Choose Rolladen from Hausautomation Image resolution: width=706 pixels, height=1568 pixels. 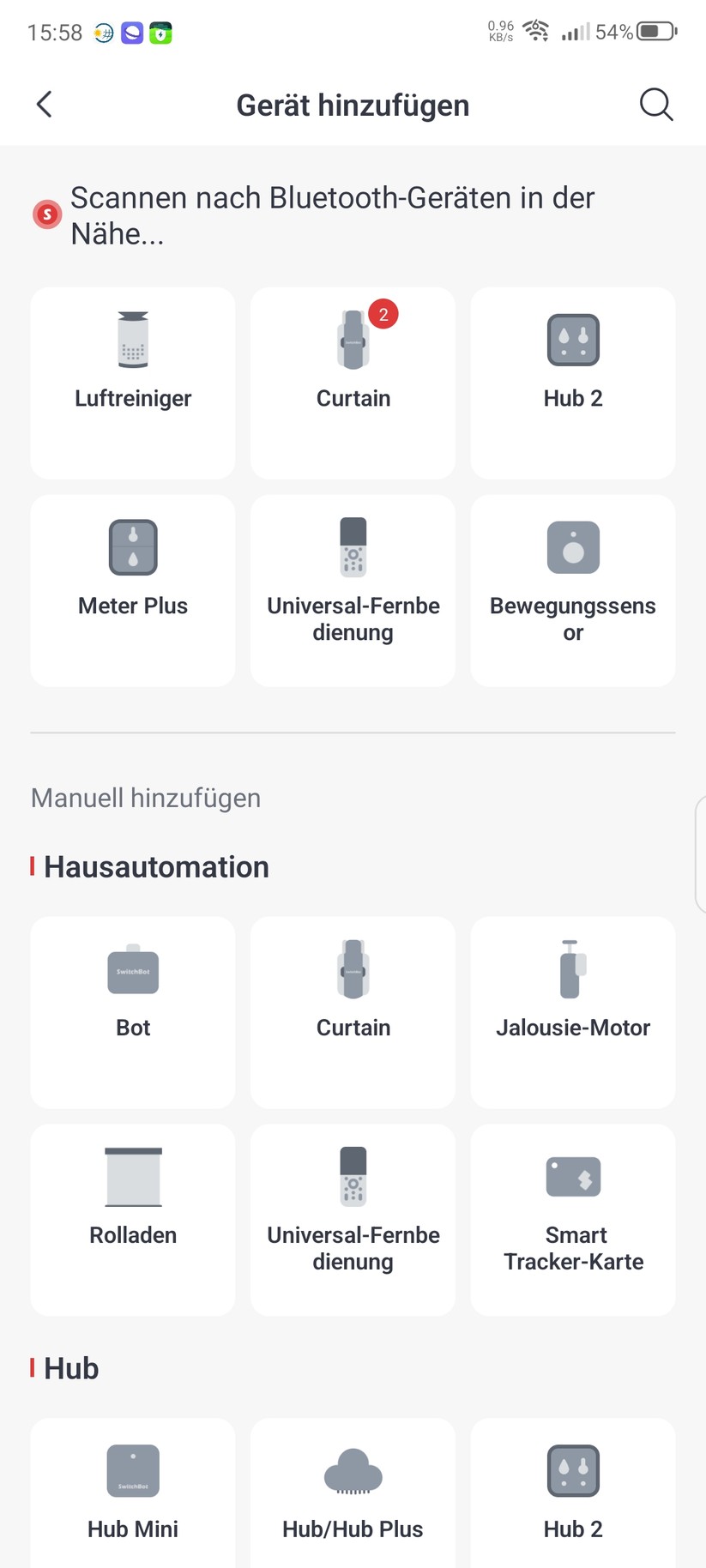pos(132,1219)
